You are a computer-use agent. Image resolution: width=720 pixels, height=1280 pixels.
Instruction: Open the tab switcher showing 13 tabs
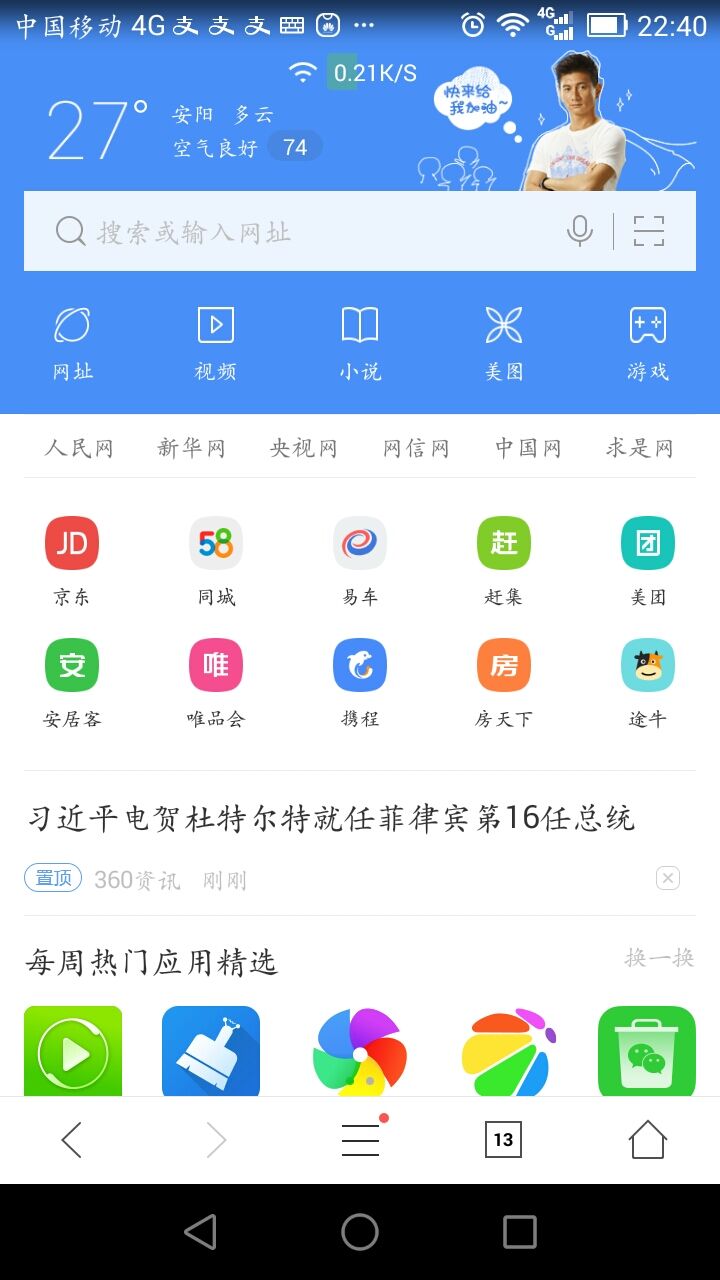(503, 1139)
